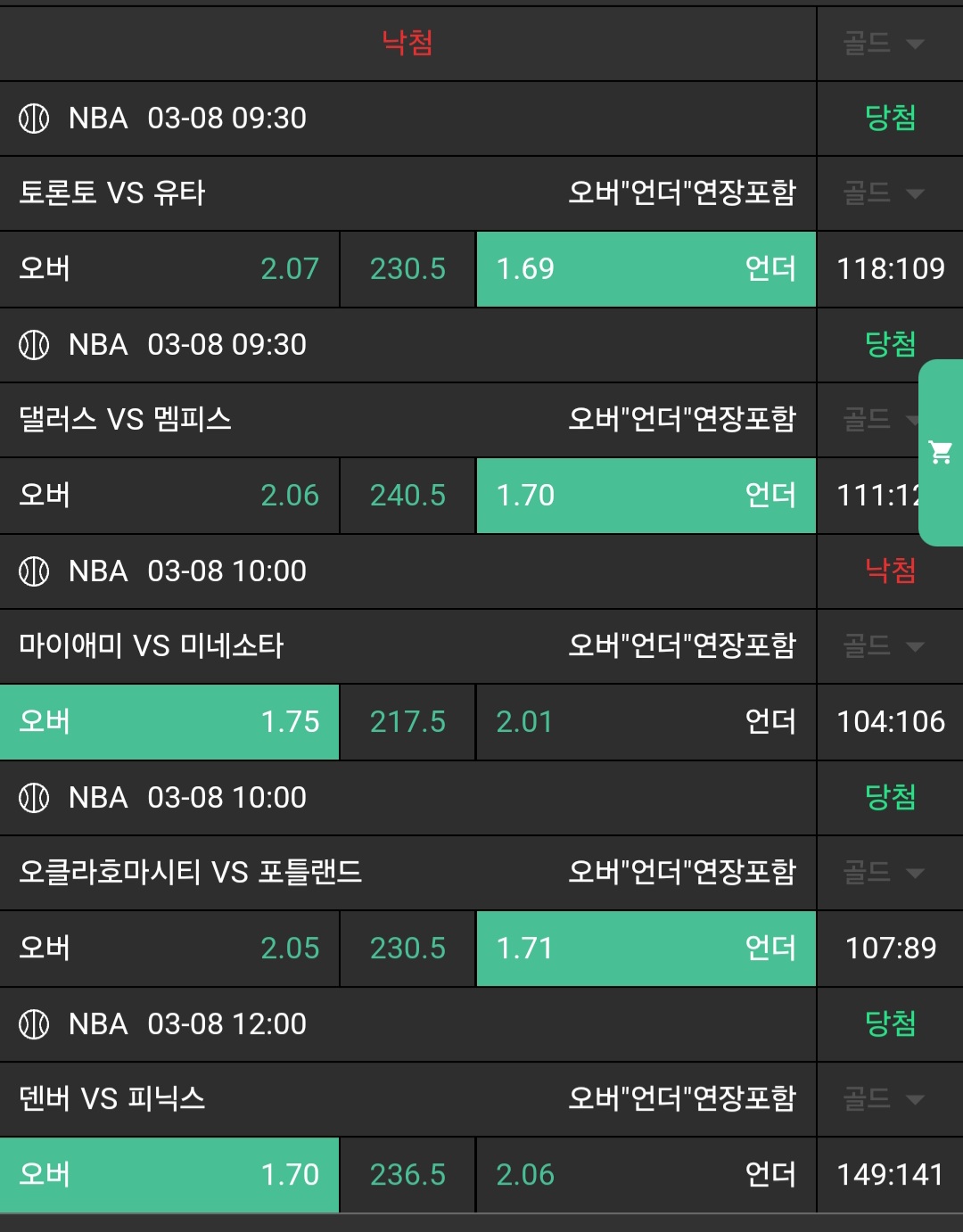Select 오버 2.07 for 토론토 VS 유타

(x=169, y=268)
